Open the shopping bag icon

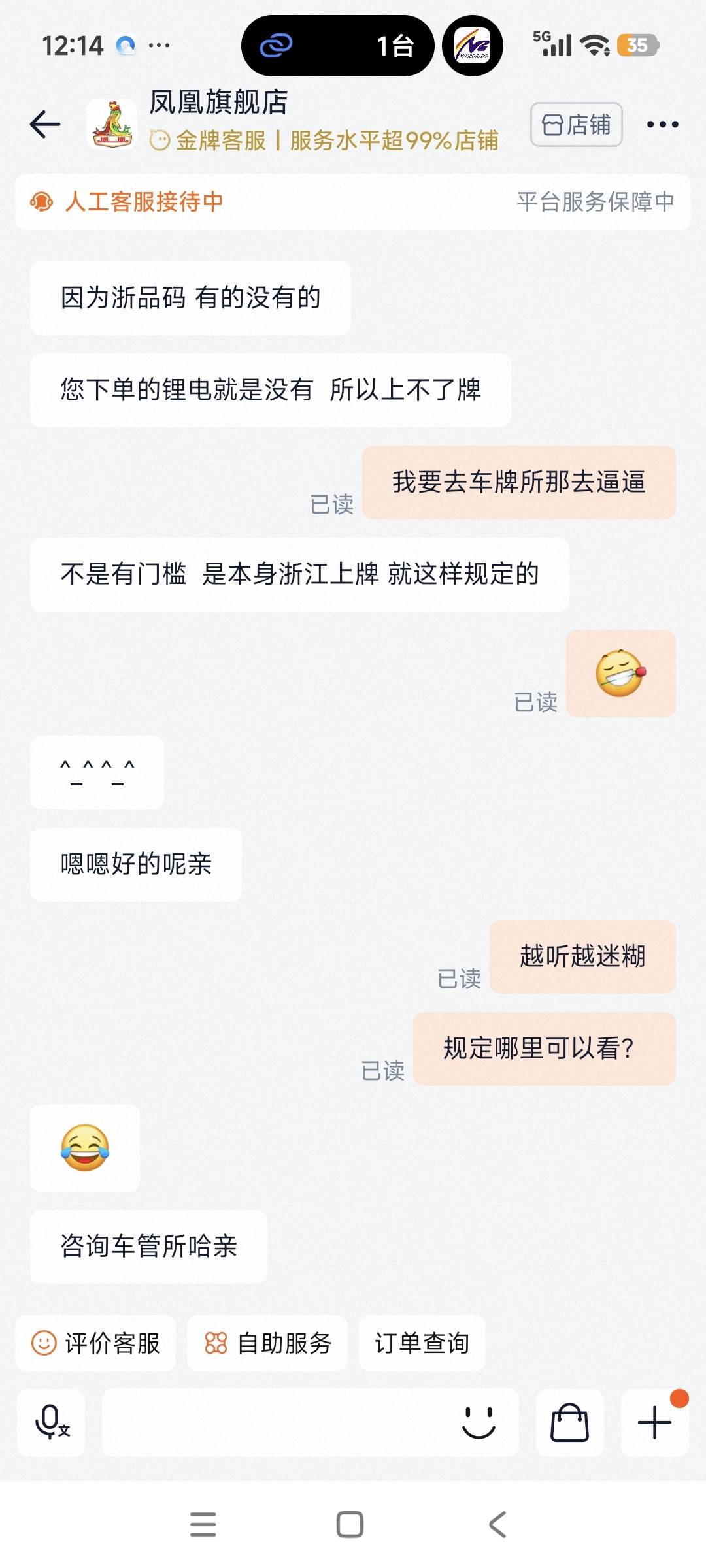pos(569,1423)
